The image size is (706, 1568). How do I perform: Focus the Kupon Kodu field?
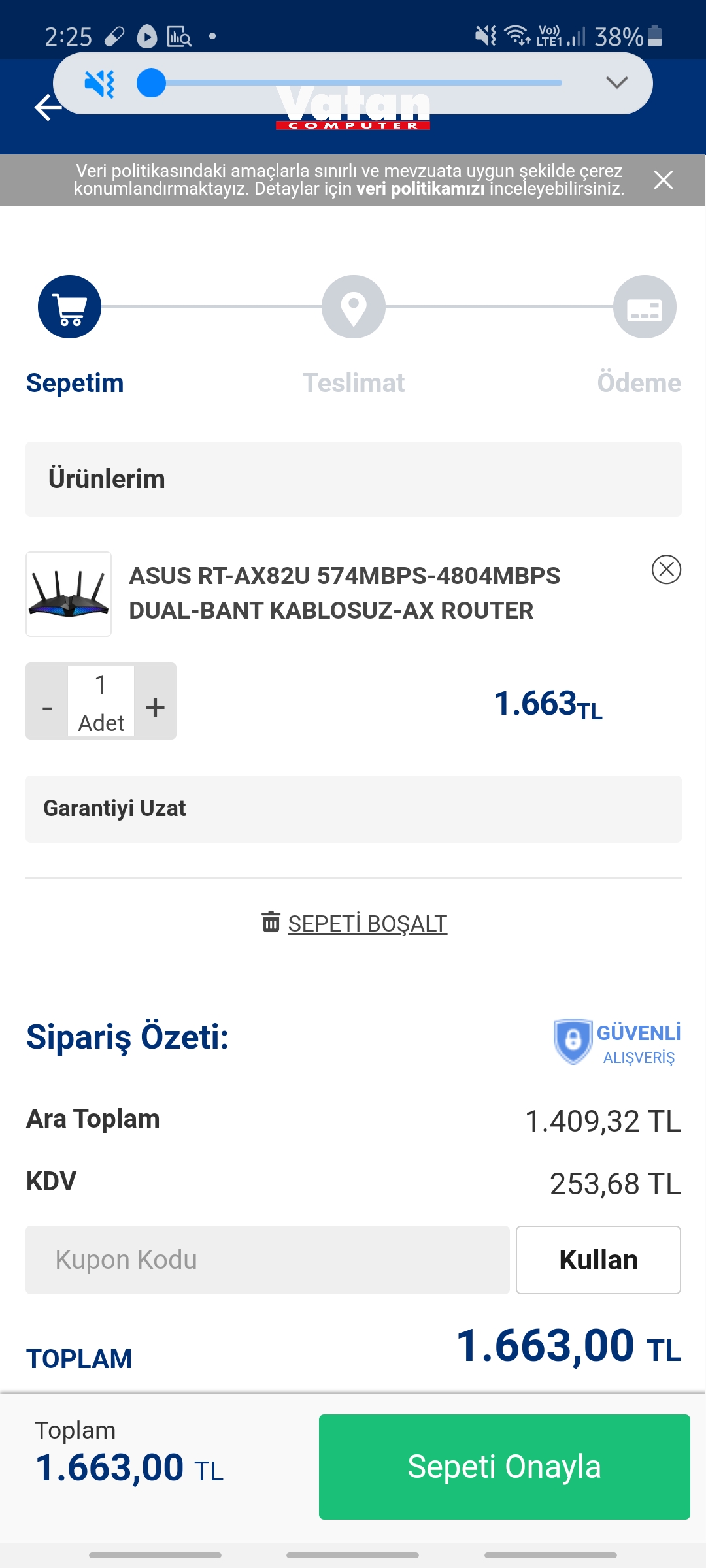[x=267, y=1260]
